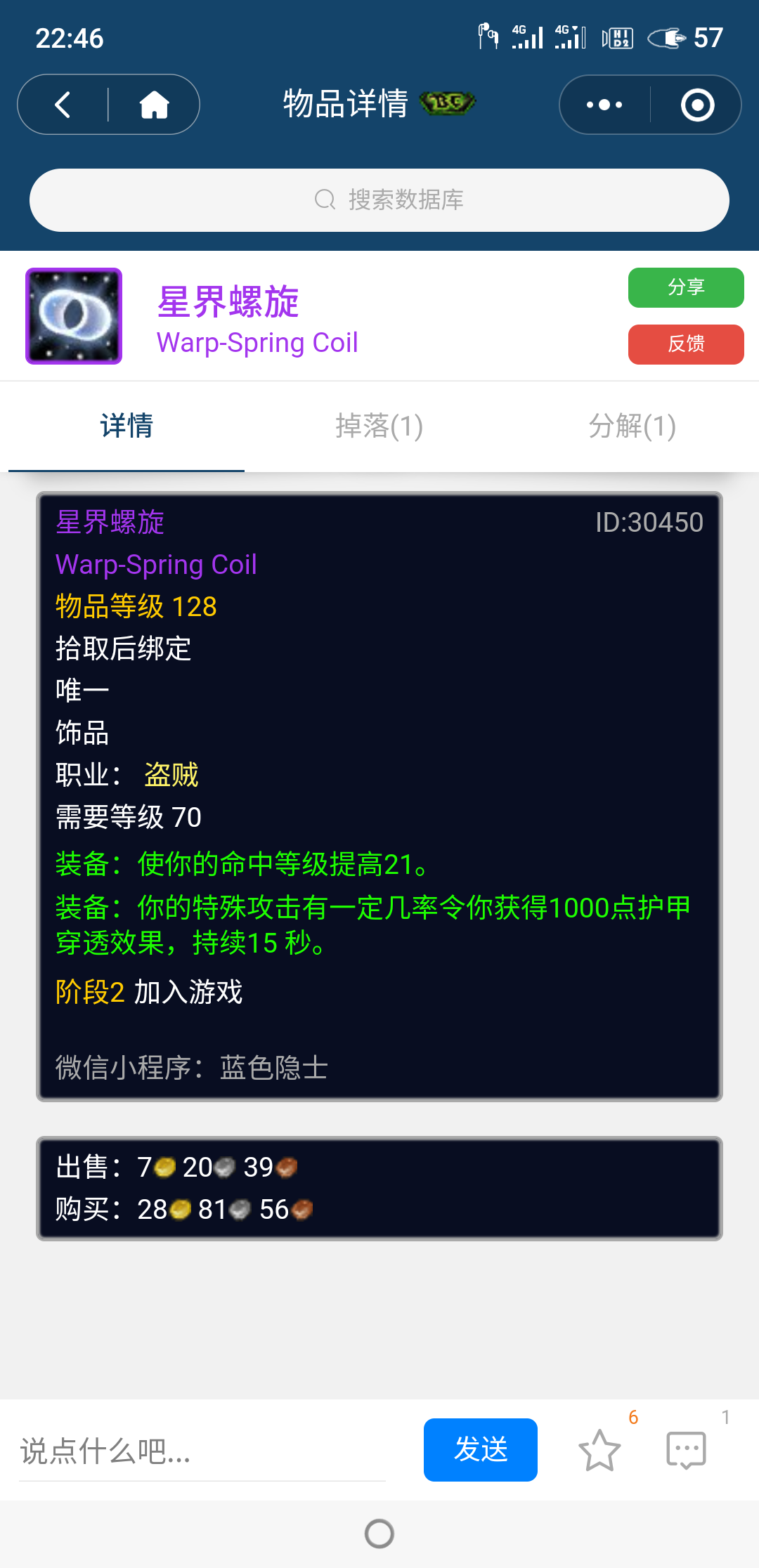Click the back arrow in the navigation bar
Image resolution: width=759 pixels, height=1568 pixels.
[62, 104]
